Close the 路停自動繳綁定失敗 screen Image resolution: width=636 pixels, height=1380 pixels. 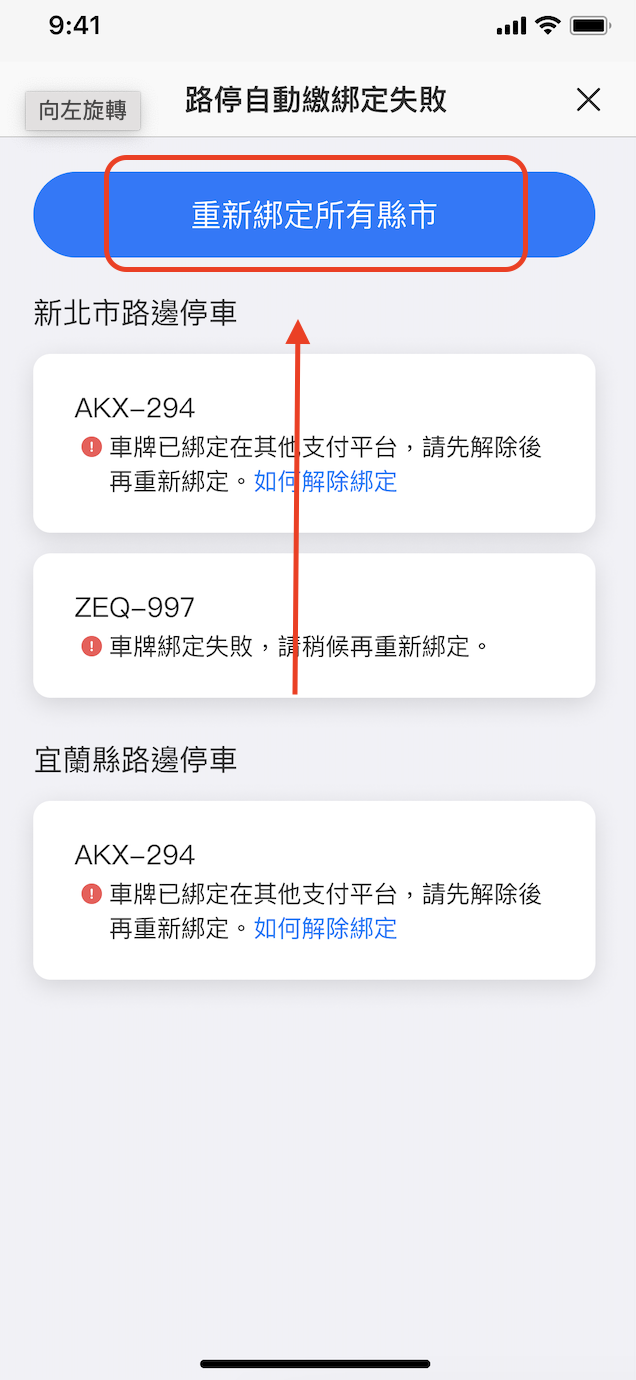pos(588,100)
